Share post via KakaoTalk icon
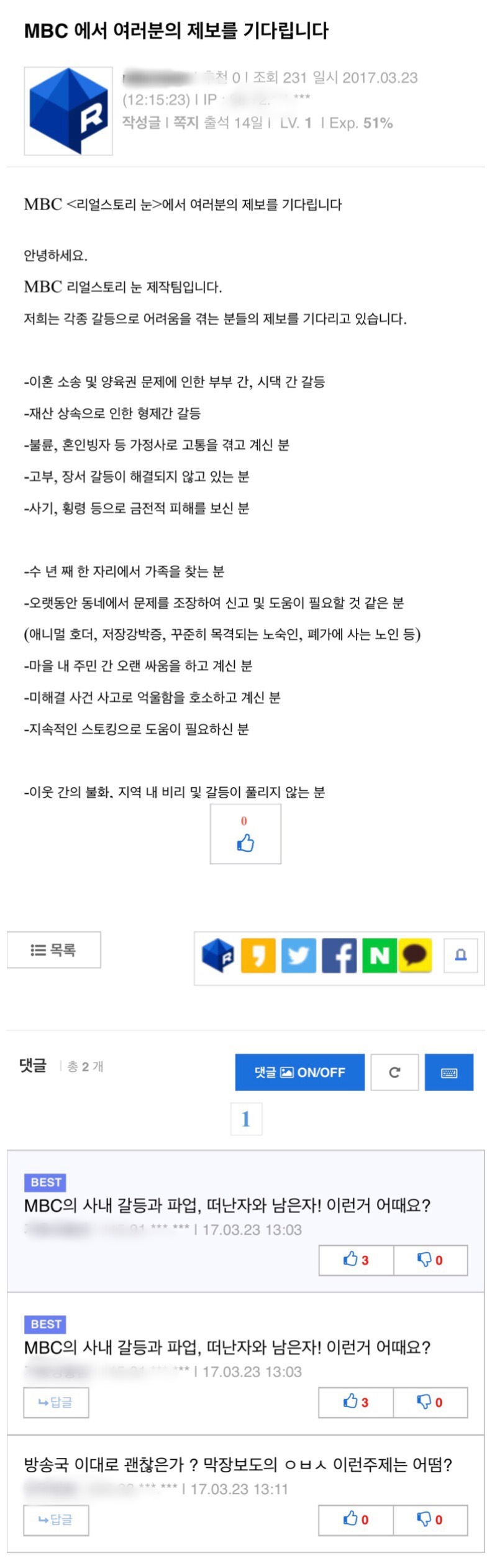 coord(415,956)
